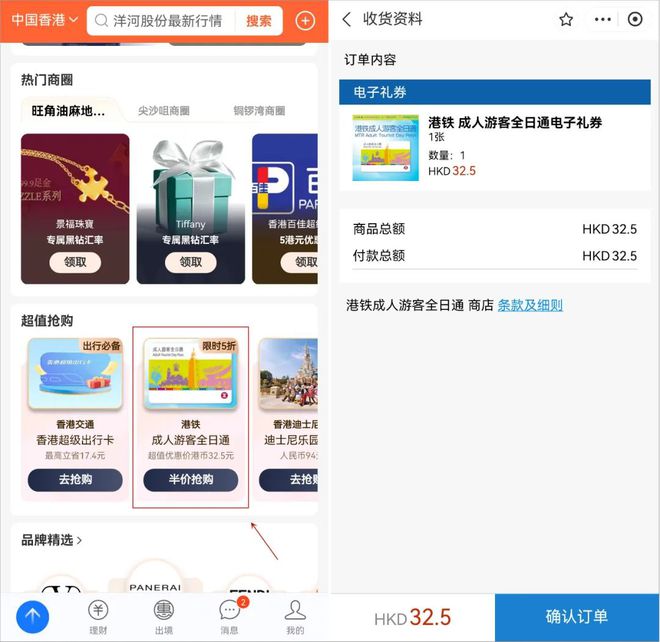
Task: Tap 半价抢购 for 港铁成人游客全日通
Action: 190,480
